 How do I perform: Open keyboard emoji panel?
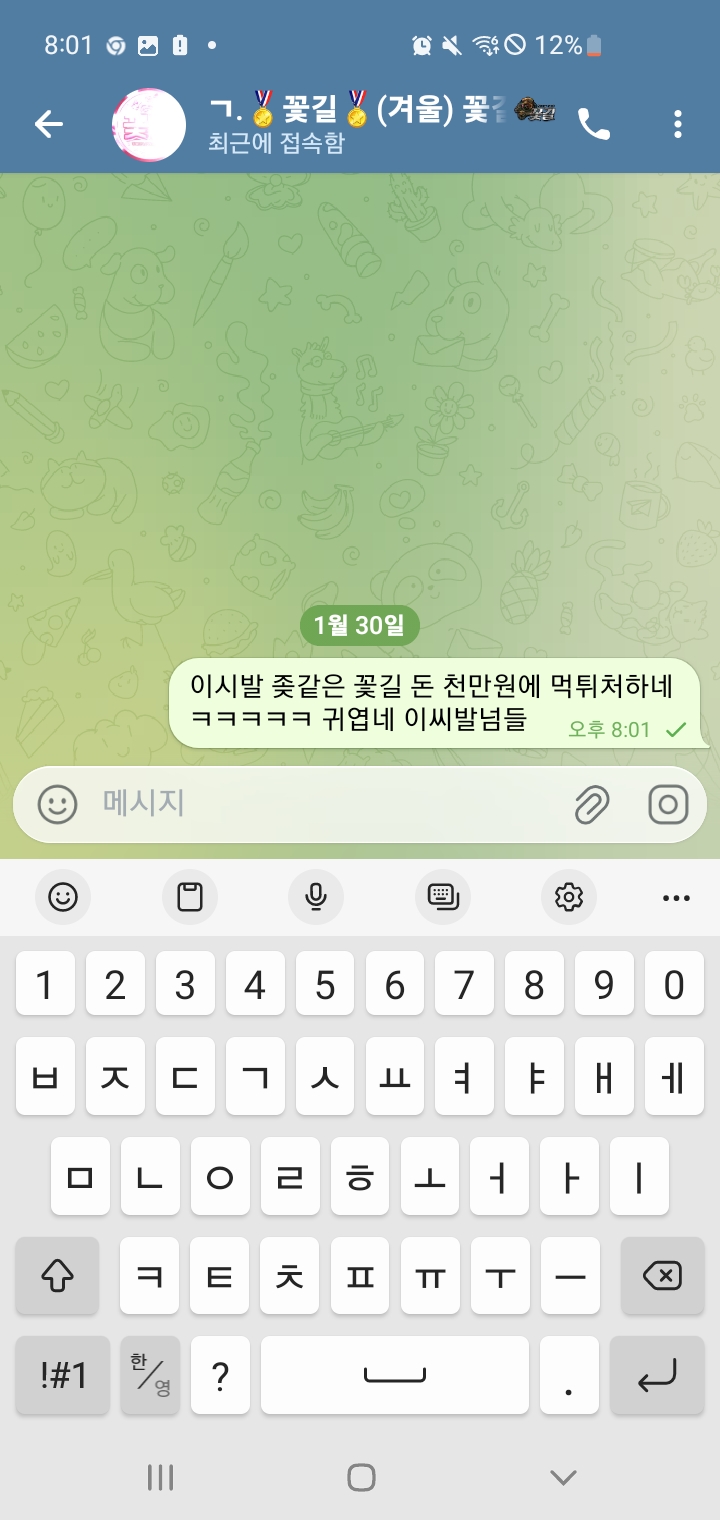63,897
